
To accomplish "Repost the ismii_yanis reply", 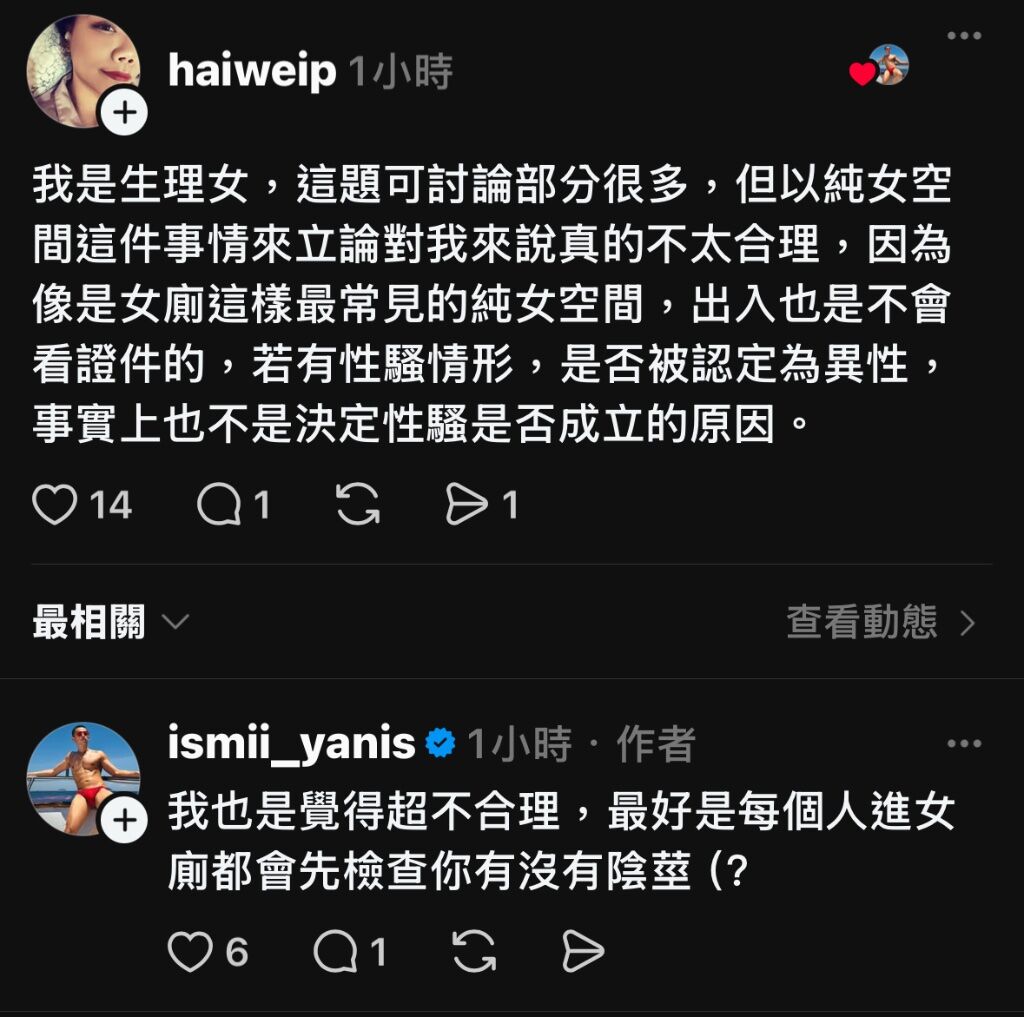I will pyautogui.click(x=474, y=951).
